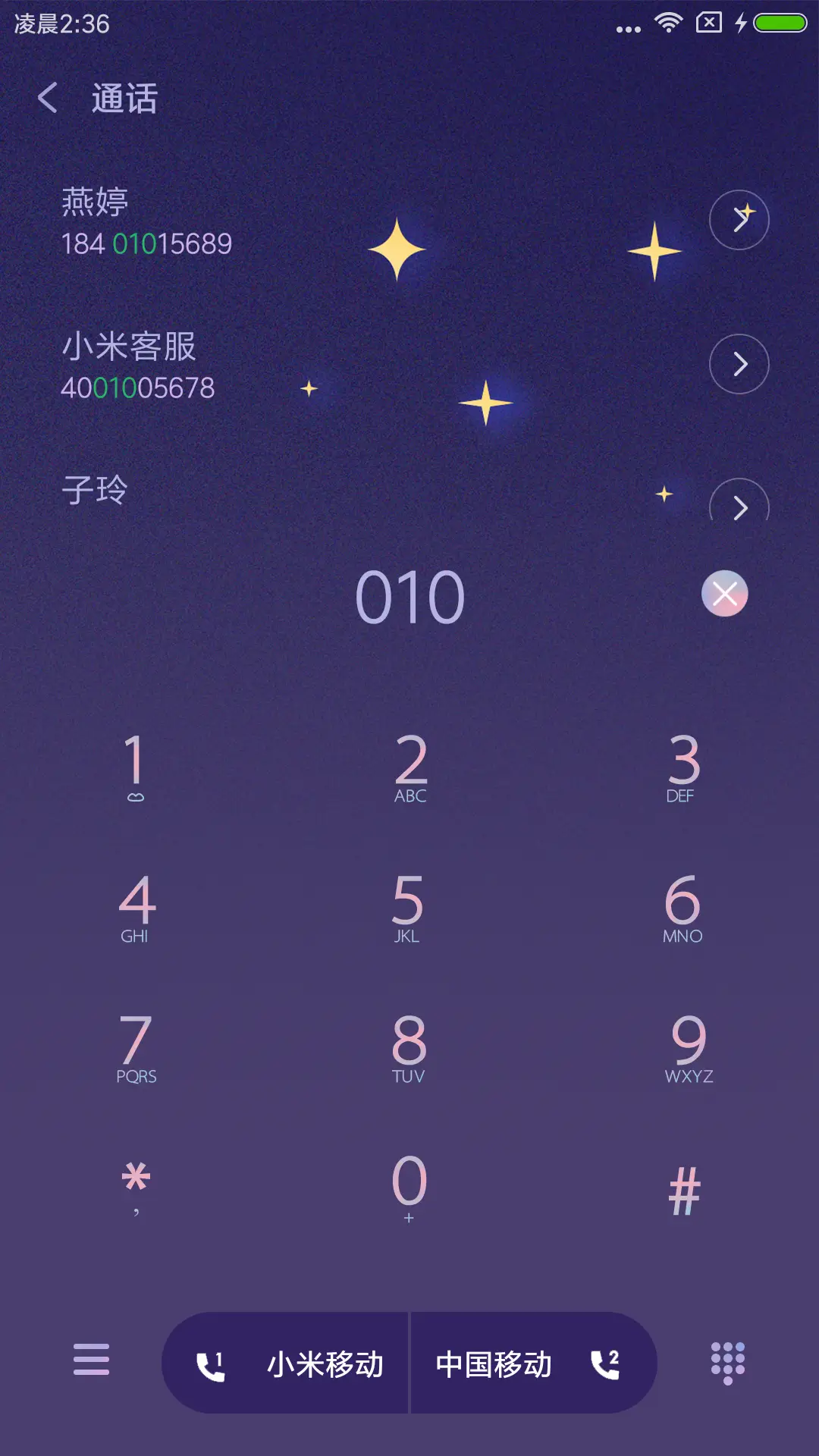Screen dimensions: 819x1456
Task: Expand details for 燕婷's call record
Action: tap(739, 220)
